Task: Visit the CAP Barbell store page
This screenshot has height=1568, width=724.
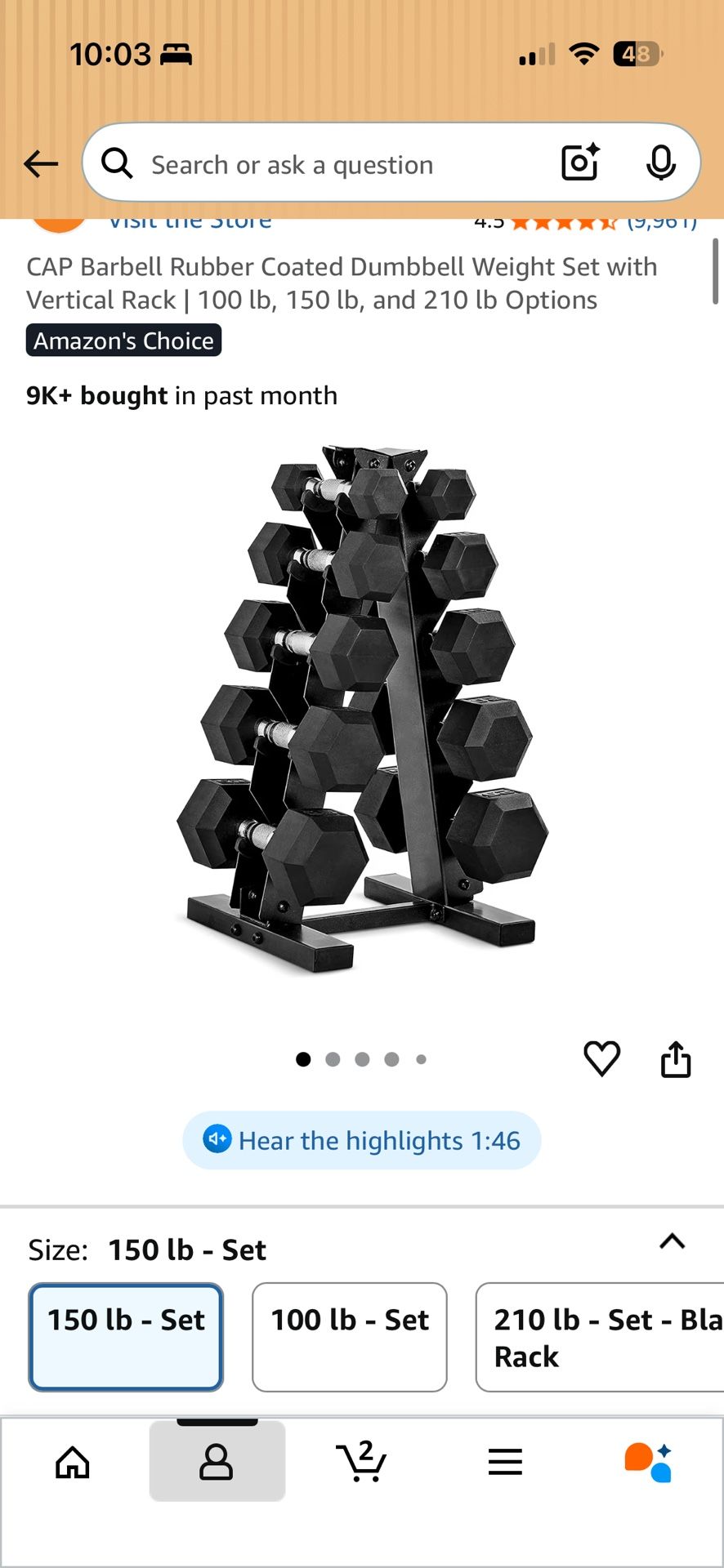Action: [x=190, y=220]
